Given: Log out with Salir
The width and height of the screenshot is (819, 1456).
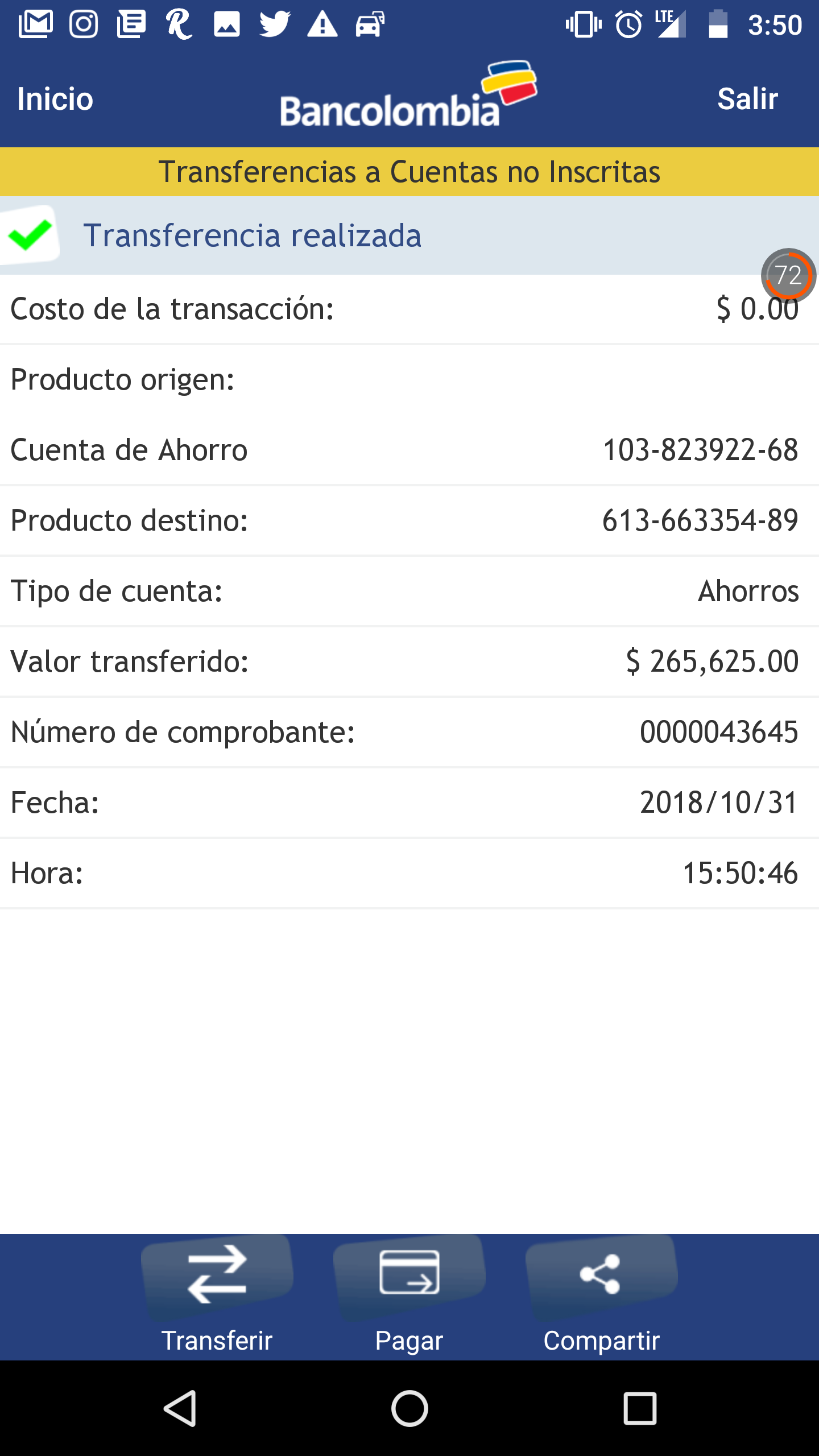Looking at the screenshot, I should click(x=747, y=99).
